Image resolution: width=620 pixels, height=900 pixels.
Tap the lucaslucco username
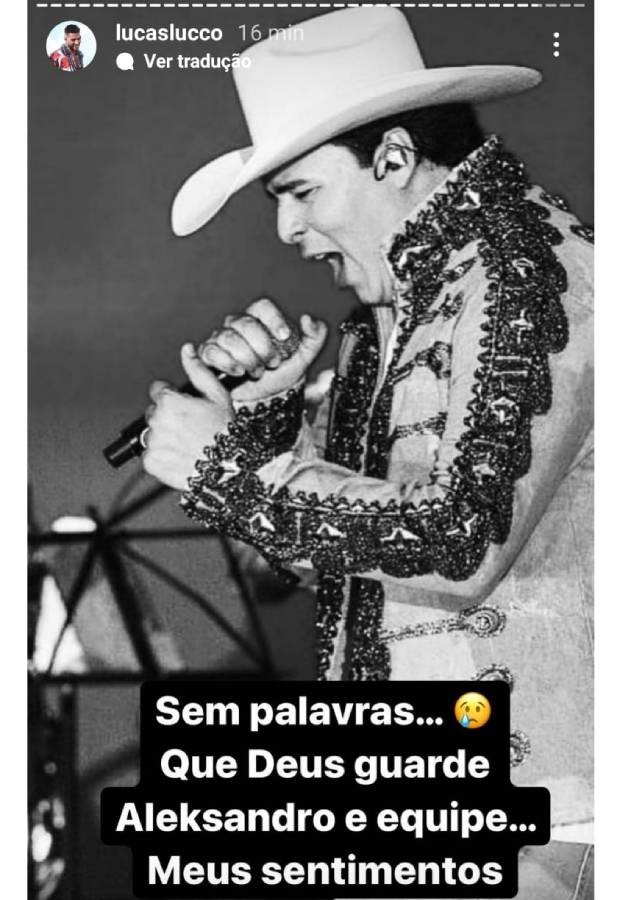click(168, 33)
